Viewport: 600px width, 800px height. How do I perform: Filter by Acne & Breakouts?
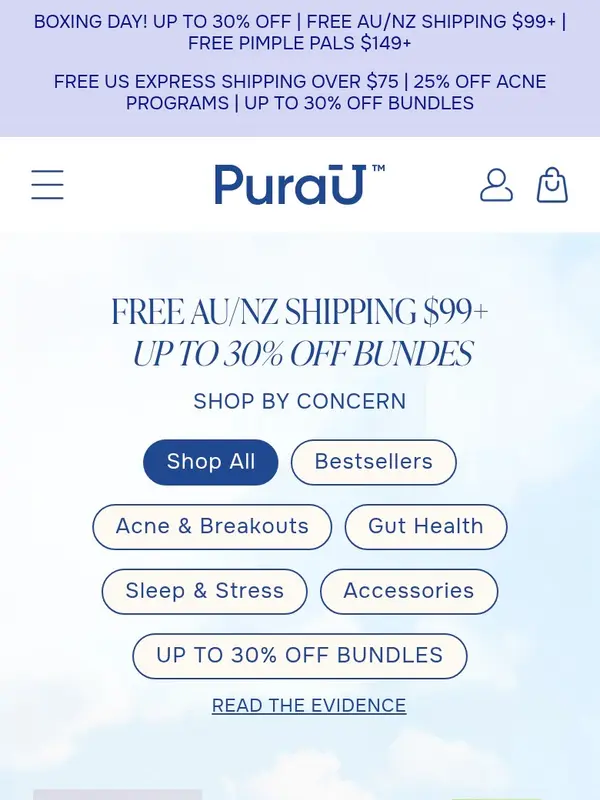(212, 527)
